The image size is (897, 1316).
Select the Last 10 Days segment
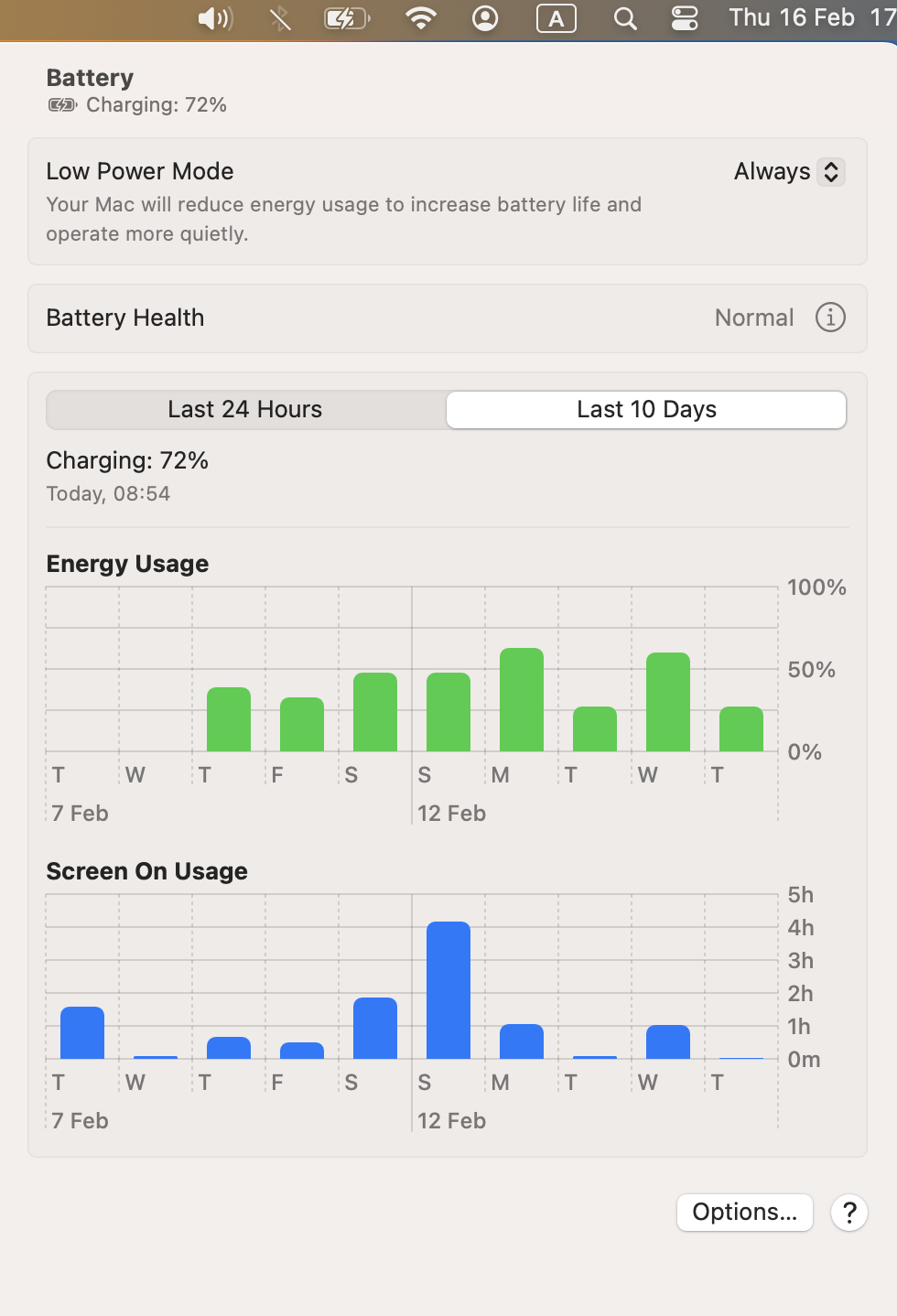click(646, 410)
